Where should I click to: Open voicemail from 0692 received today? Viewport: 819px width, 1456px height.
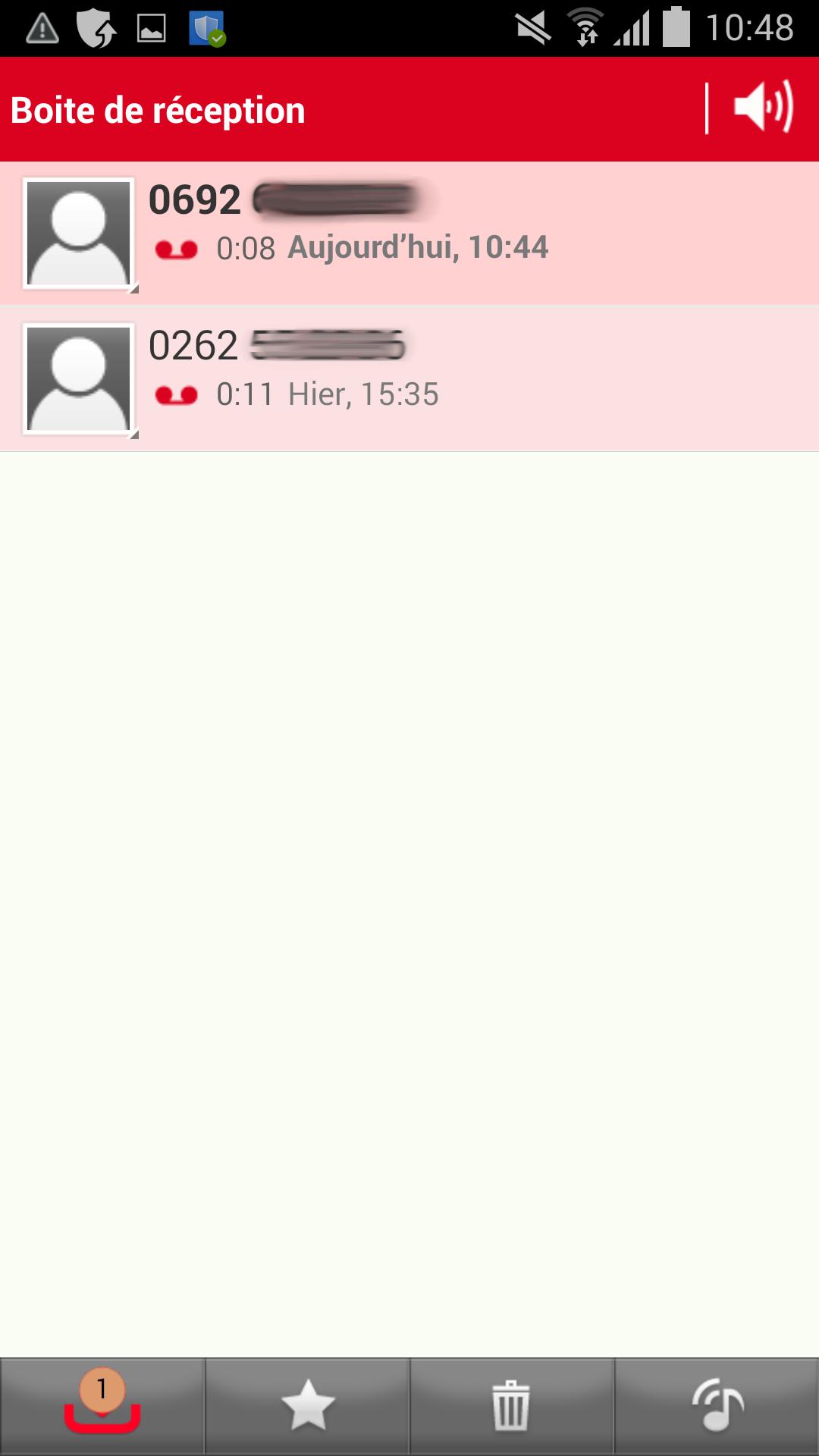click(x=470, y=233)
